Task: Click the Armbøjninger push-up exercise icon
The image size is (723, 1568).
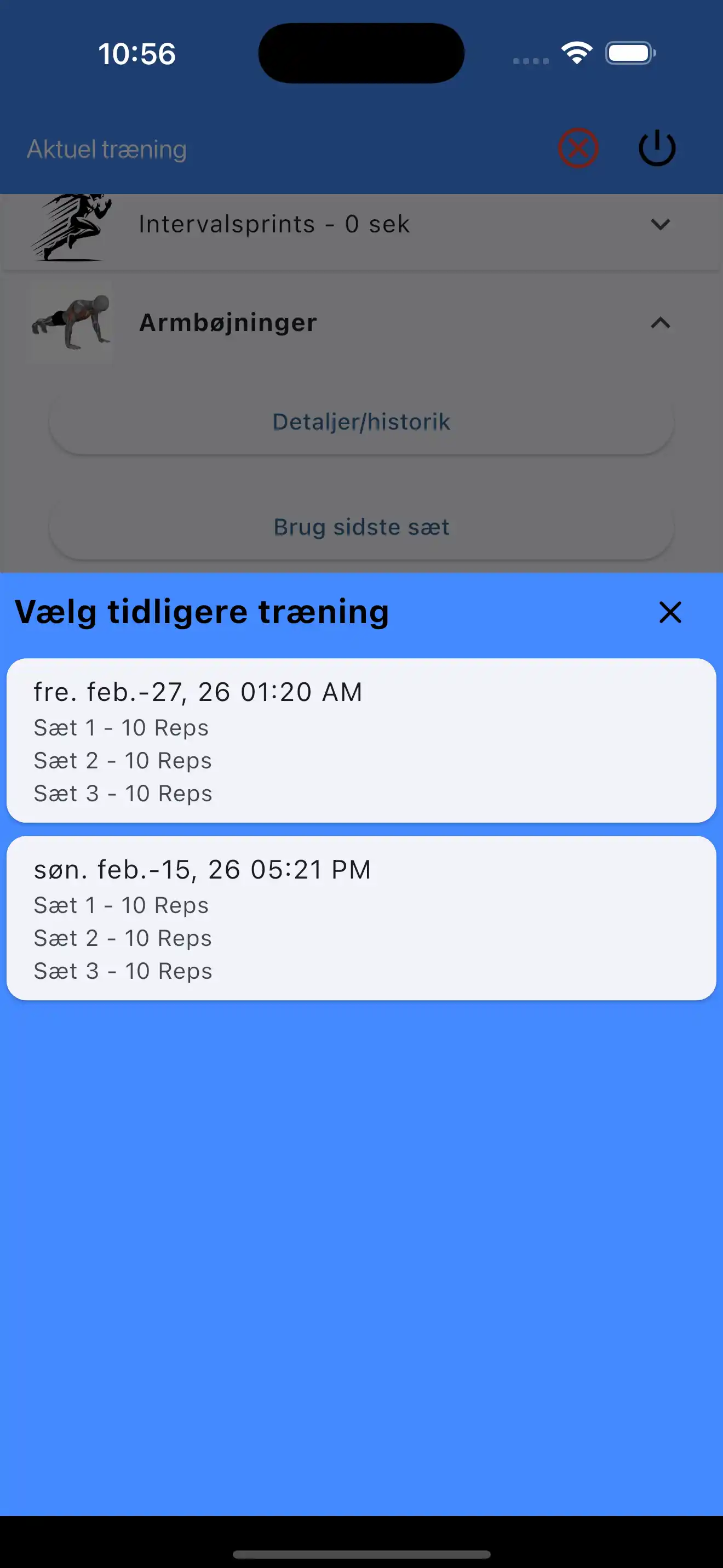Action: tap(71, 323)
